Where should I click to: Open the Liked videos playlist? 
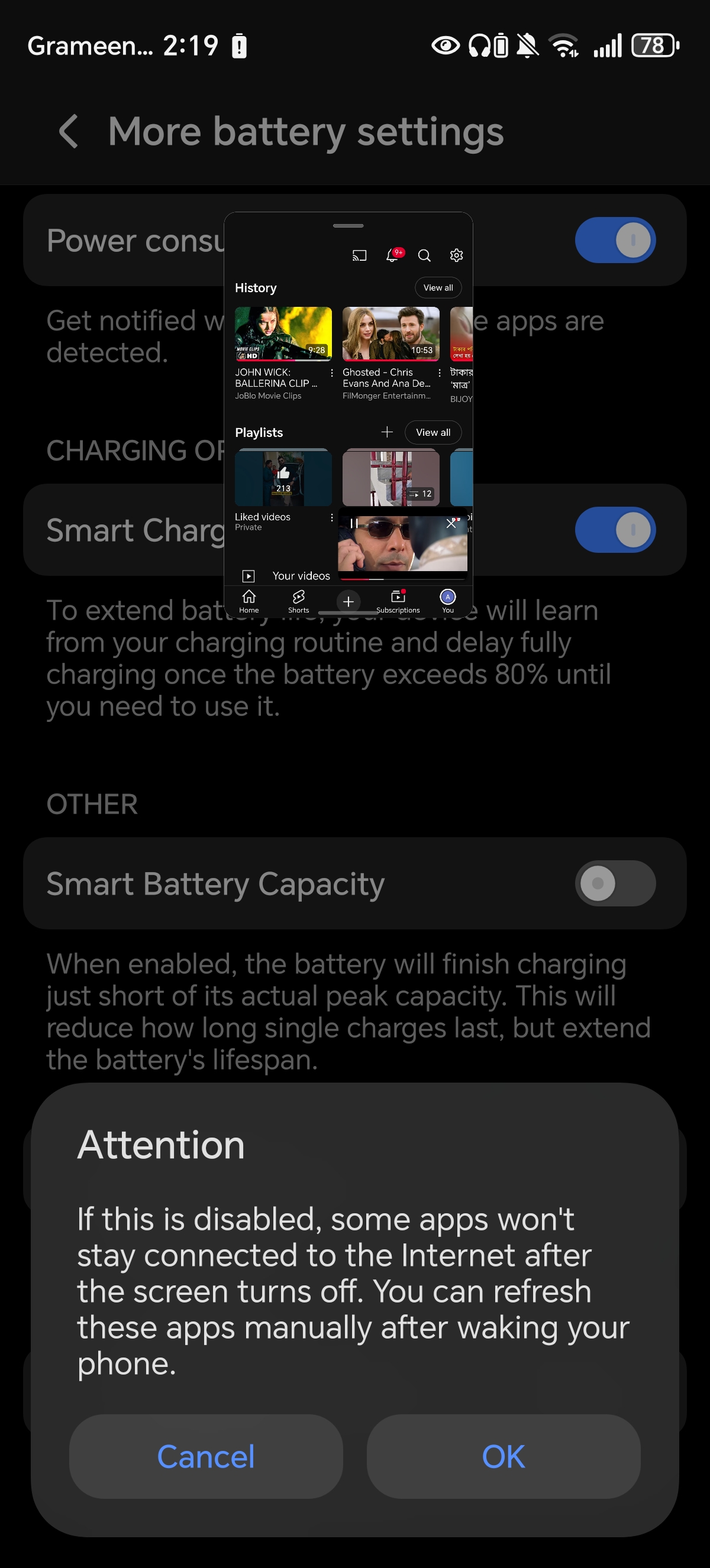pyautogui.click(x=283, y=478)
